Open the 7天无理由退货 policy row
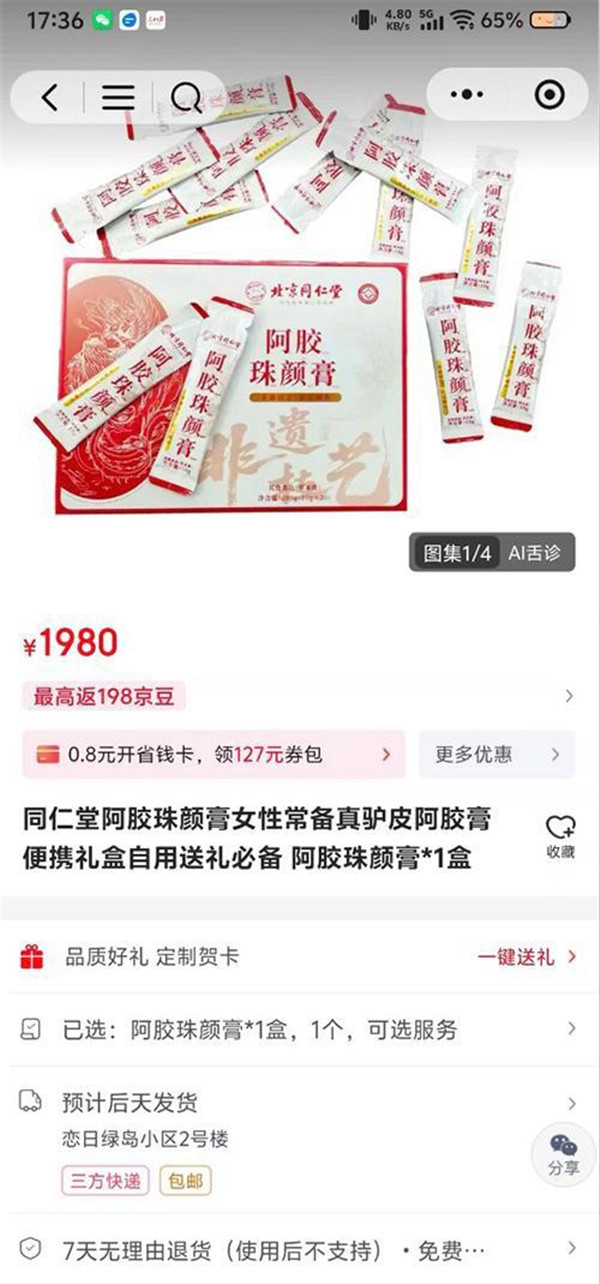Screen dimensions: 600x1284 (300, 1248)
